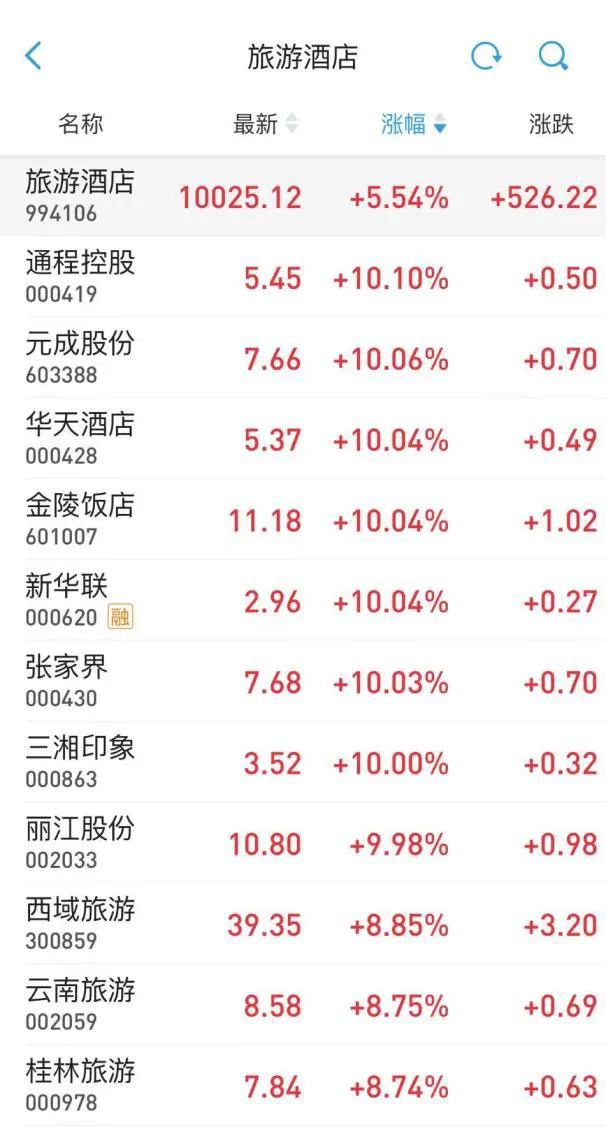
Task: Tap the 新华联 stock row
Action: [303, 601]
